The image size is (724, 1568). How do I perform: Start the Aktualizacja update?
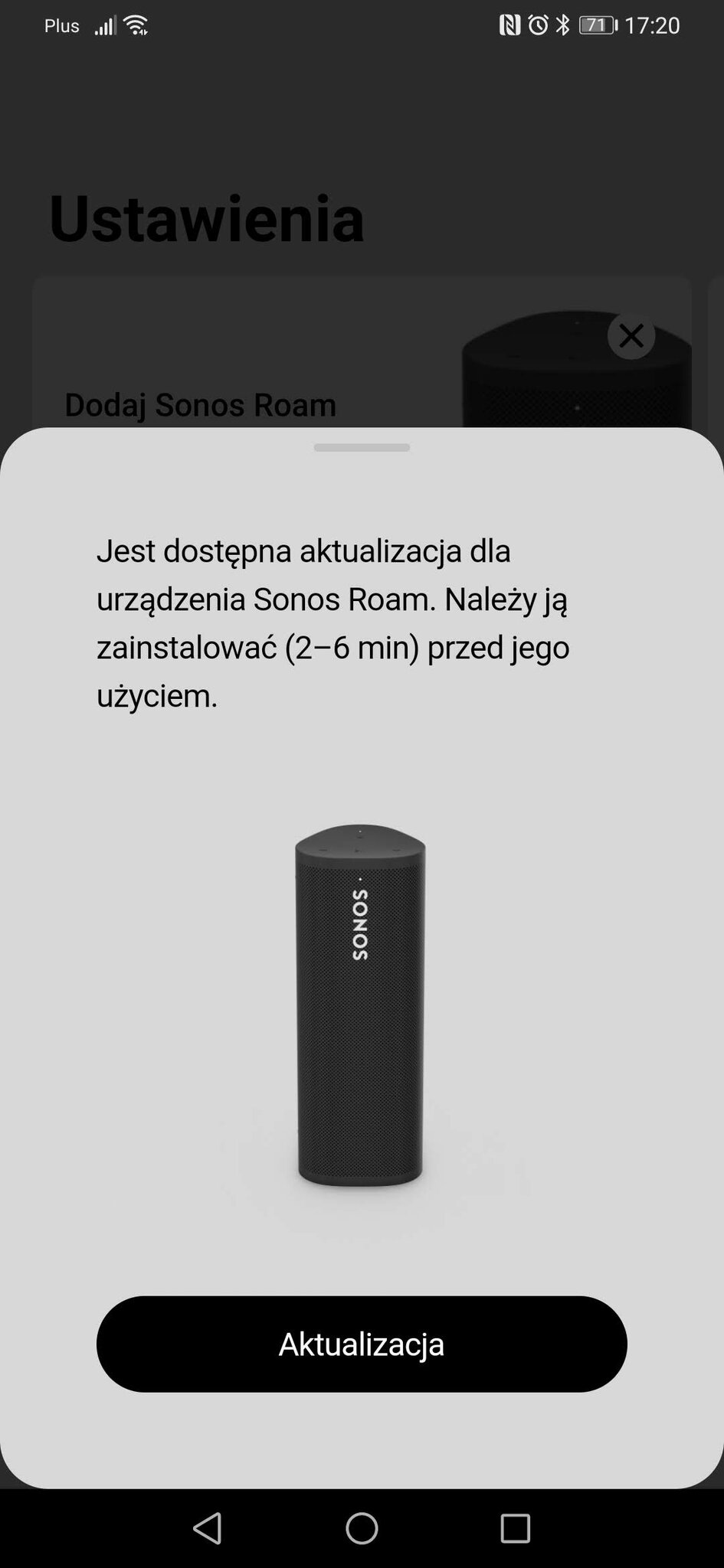362,1344
